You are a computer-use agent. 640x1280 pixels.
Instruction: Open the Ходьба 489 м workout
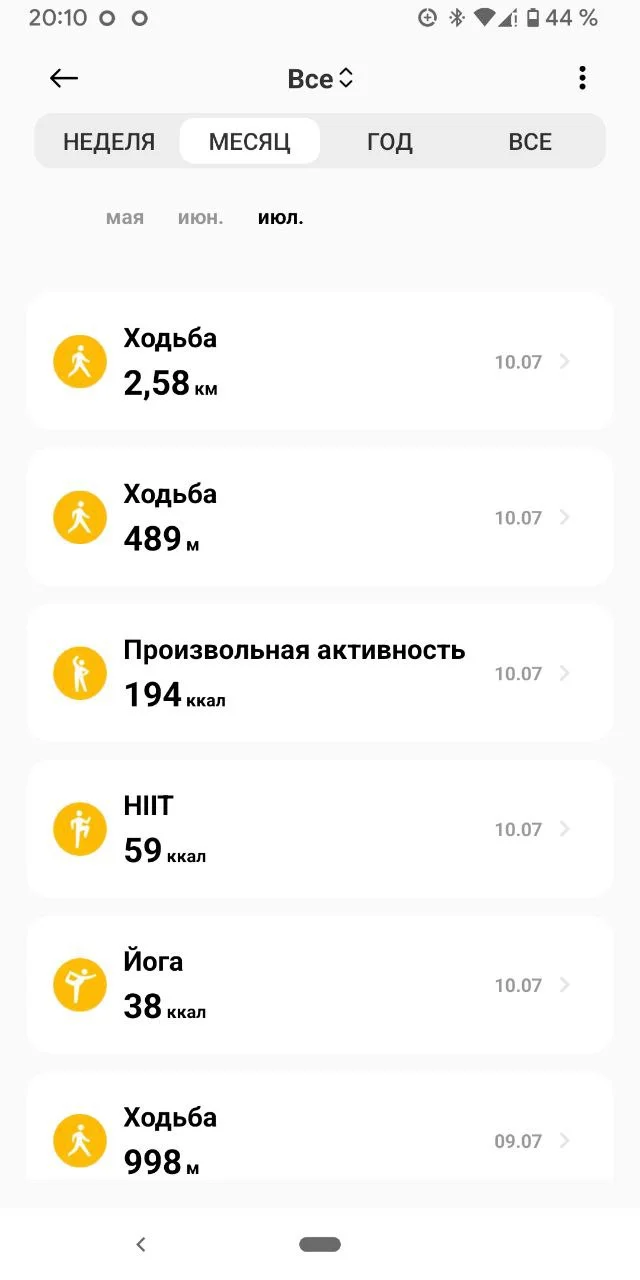pos(320,517)
